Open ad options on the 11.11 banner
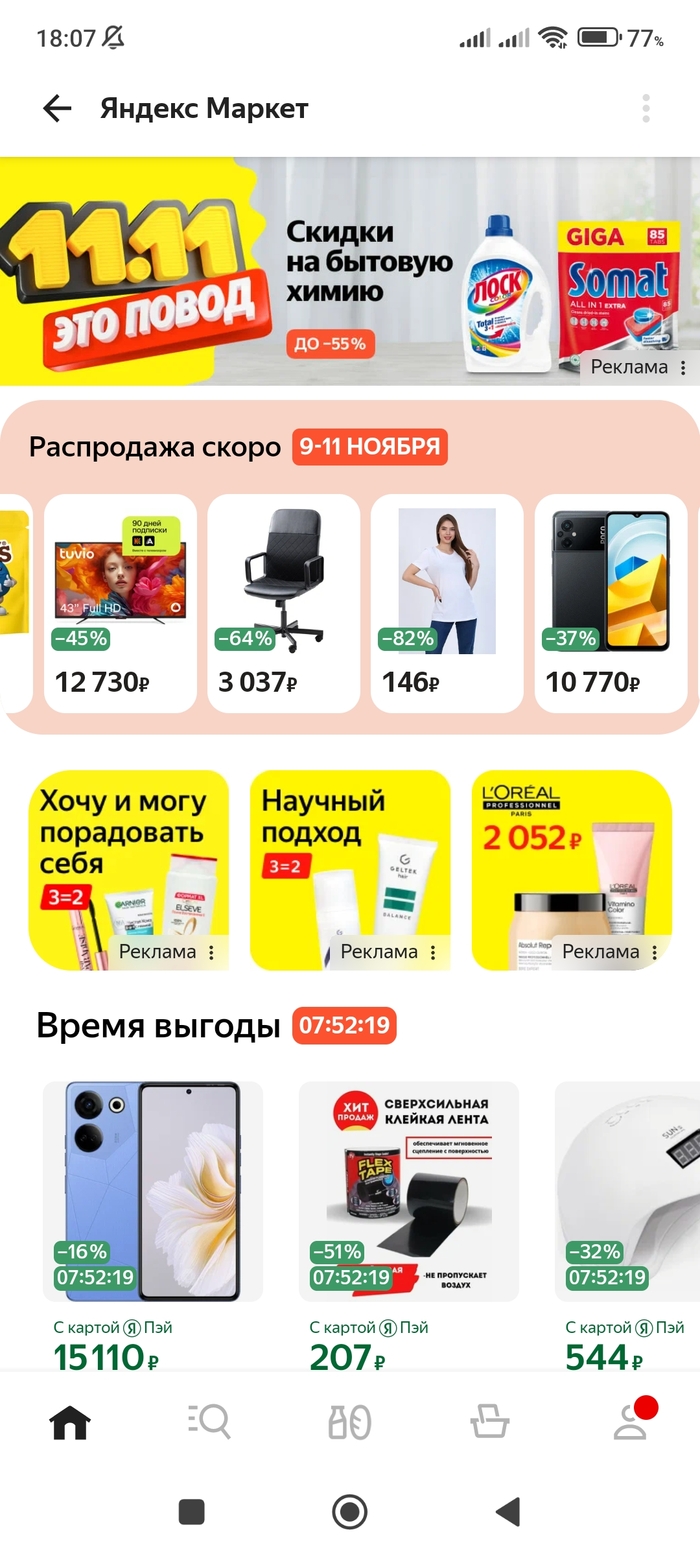This screenshot has height=1556, width=700. pyautogui.click(x=683, y=368)
